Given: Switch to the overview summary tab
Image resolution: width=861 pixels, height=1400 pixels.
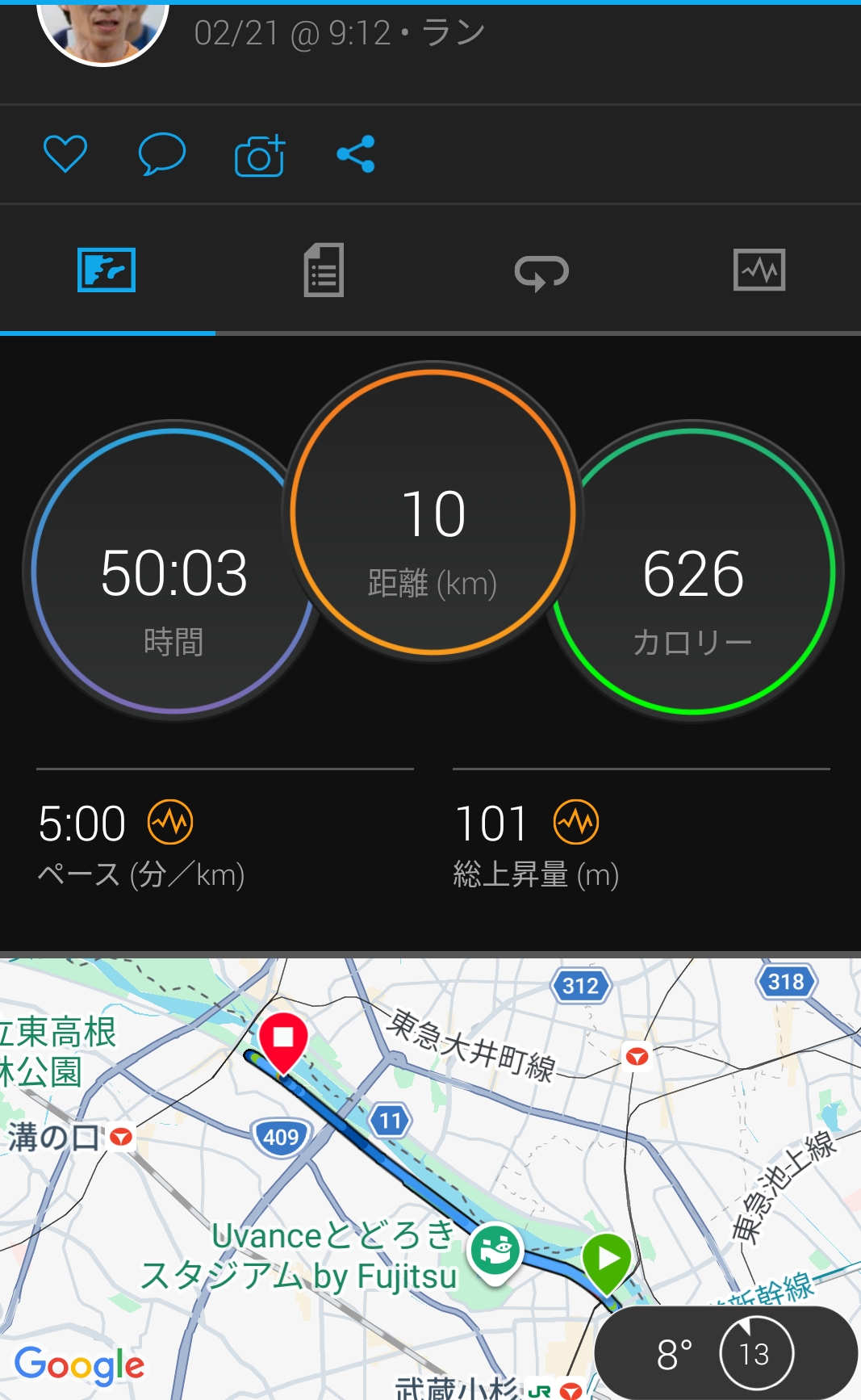Looking at the screenshot, I should point(107,270).
